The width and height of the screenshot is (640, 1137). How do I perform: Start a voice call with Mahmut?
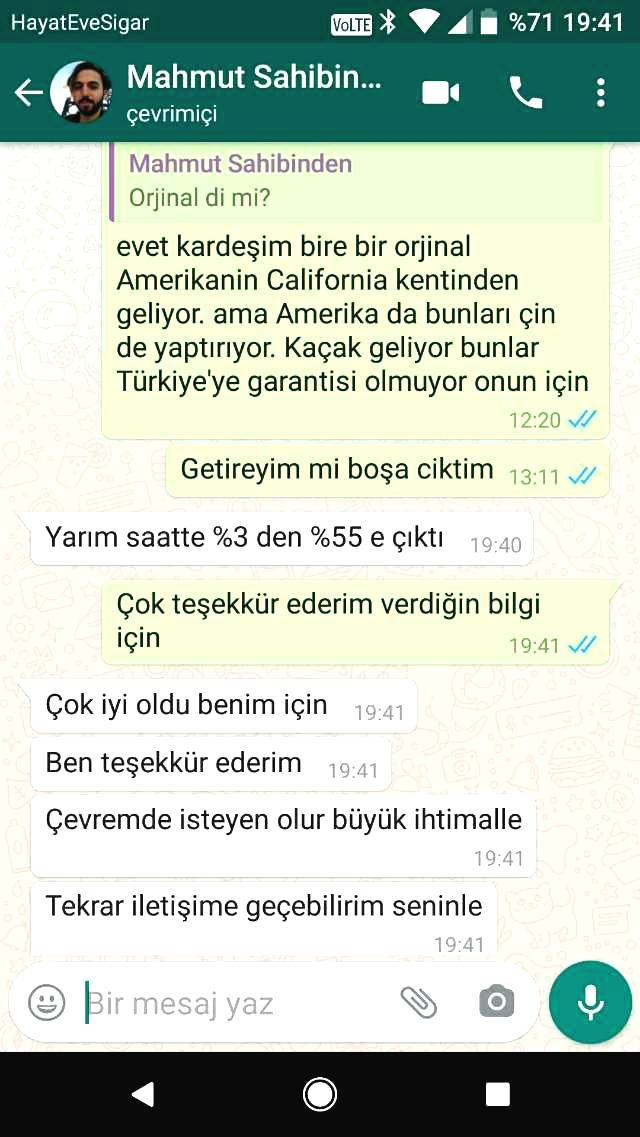click(x=526, y=93)
